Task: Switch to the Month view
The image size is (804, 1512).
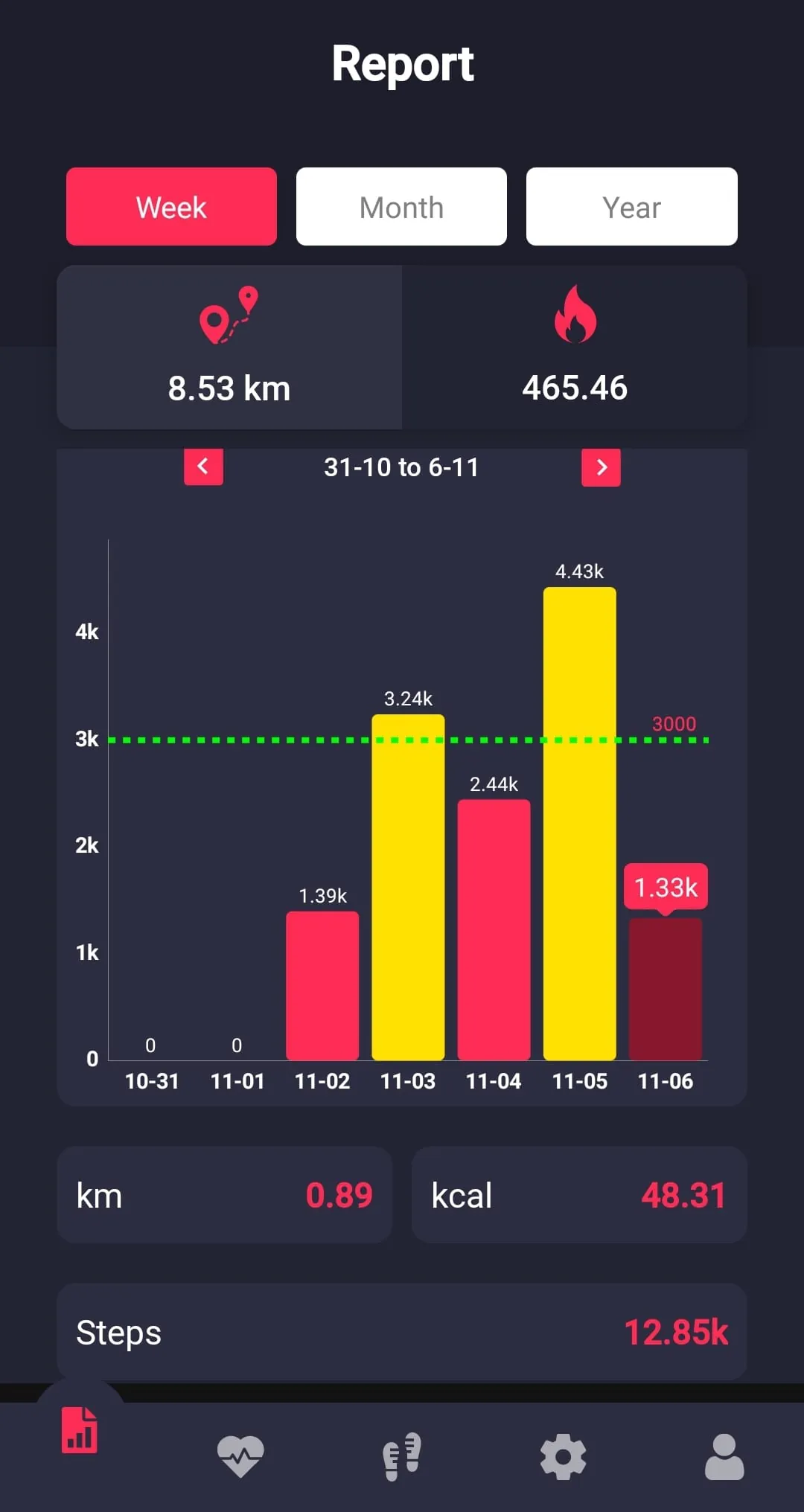Action: tap(401, 206)
